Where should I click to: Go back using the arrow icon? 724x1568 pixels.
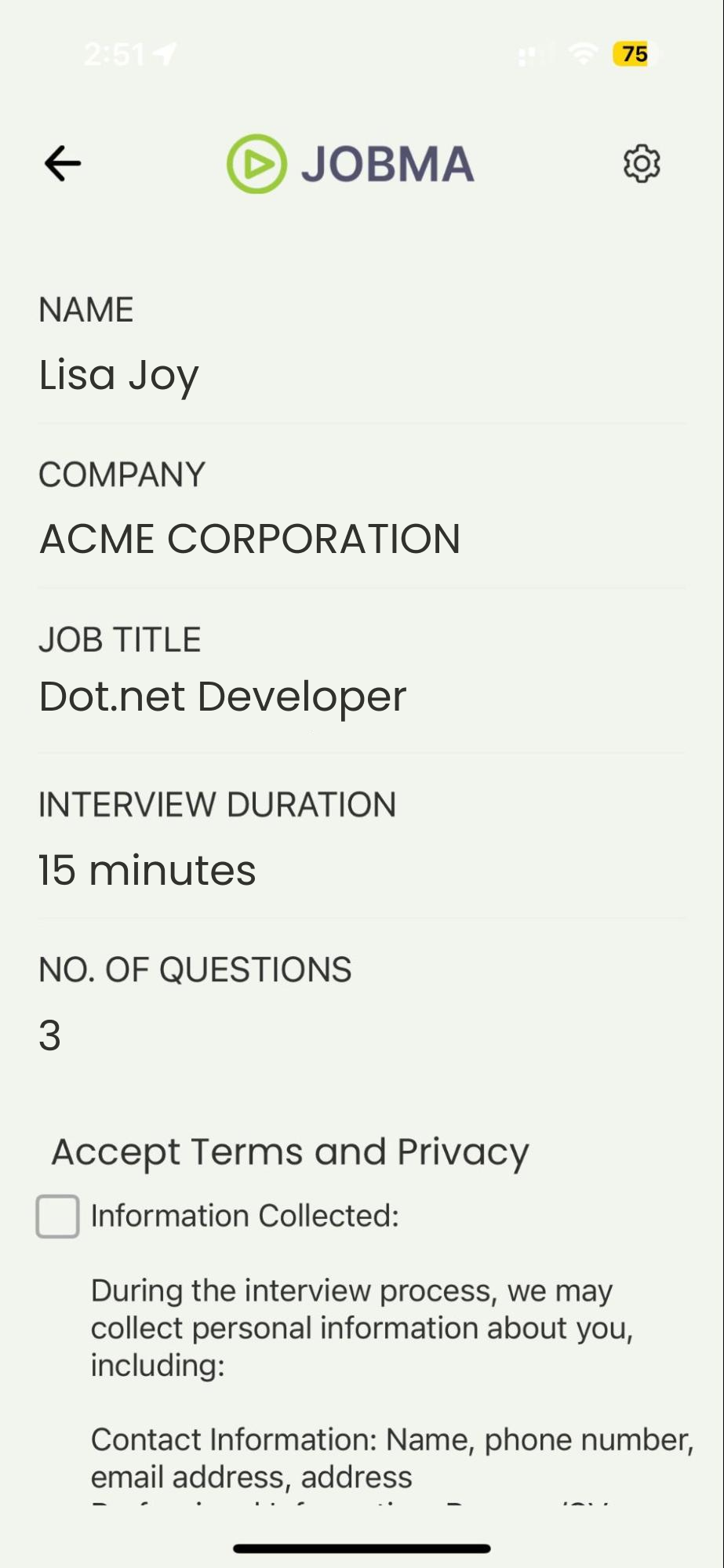pyautogui.click(x=63, y=164)
